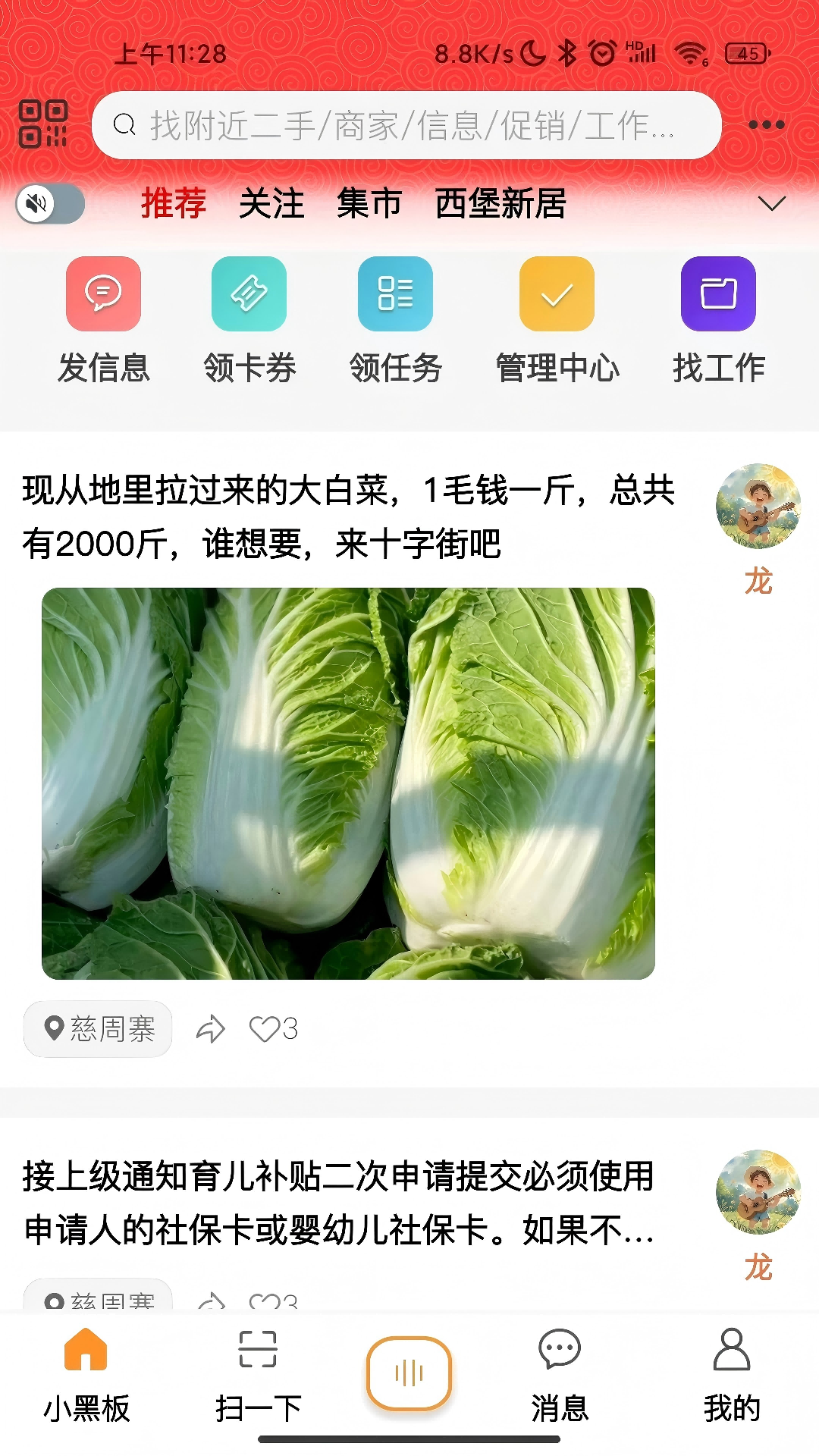Open the 慈周寨 location tag

pos(97,1028)
